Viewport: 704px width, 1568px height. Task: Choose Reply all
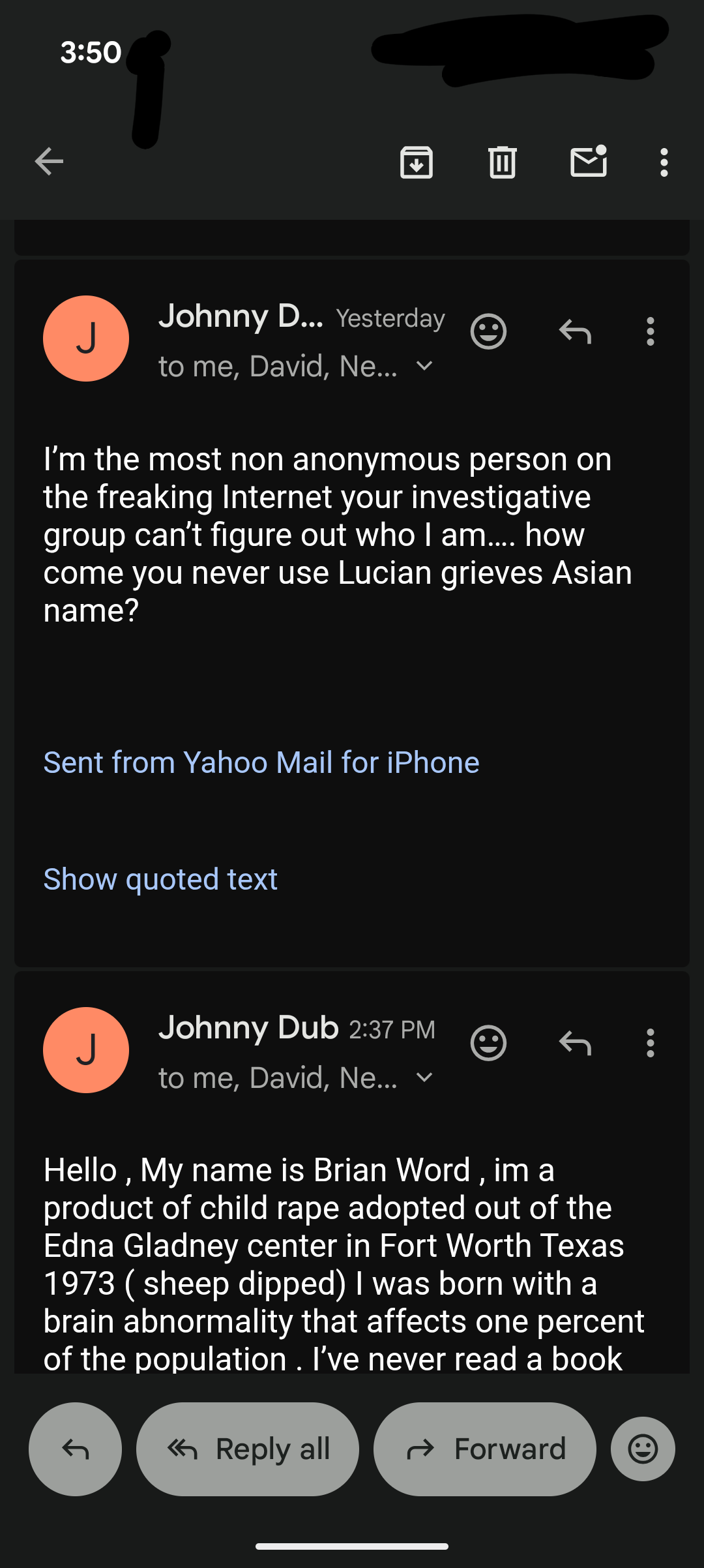[x=248, y=1449]
